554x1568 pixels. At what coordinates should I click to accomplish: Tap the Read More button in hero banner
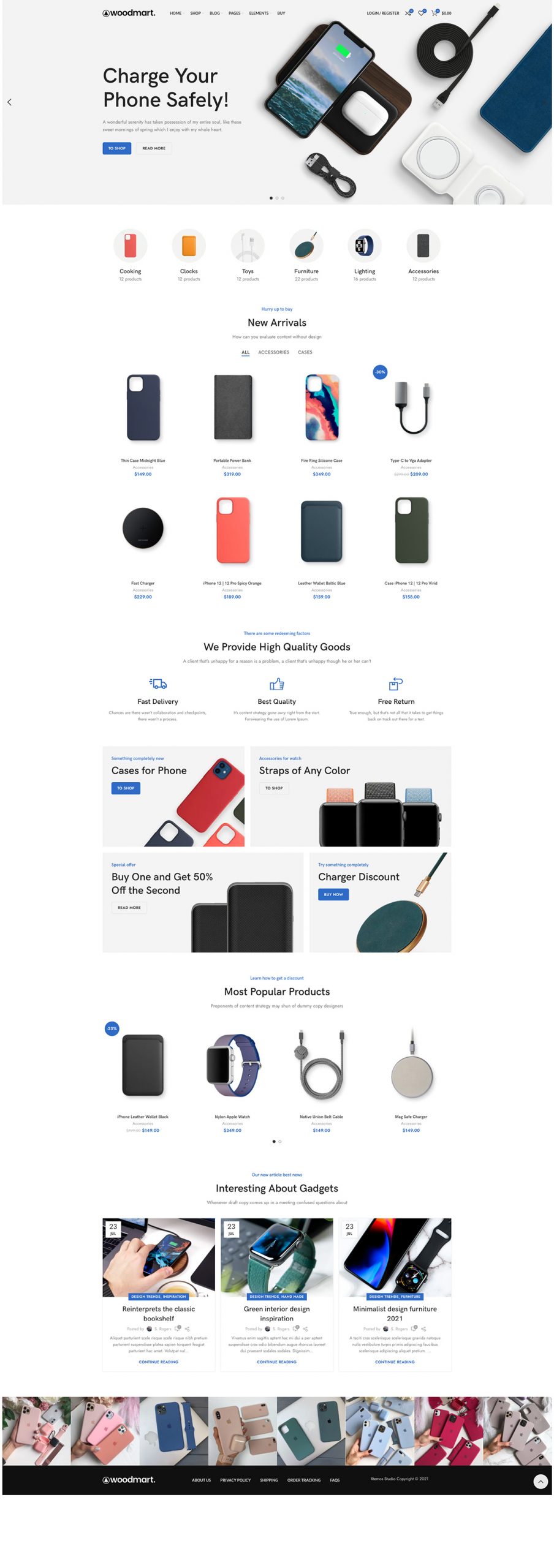pos(154,148)
